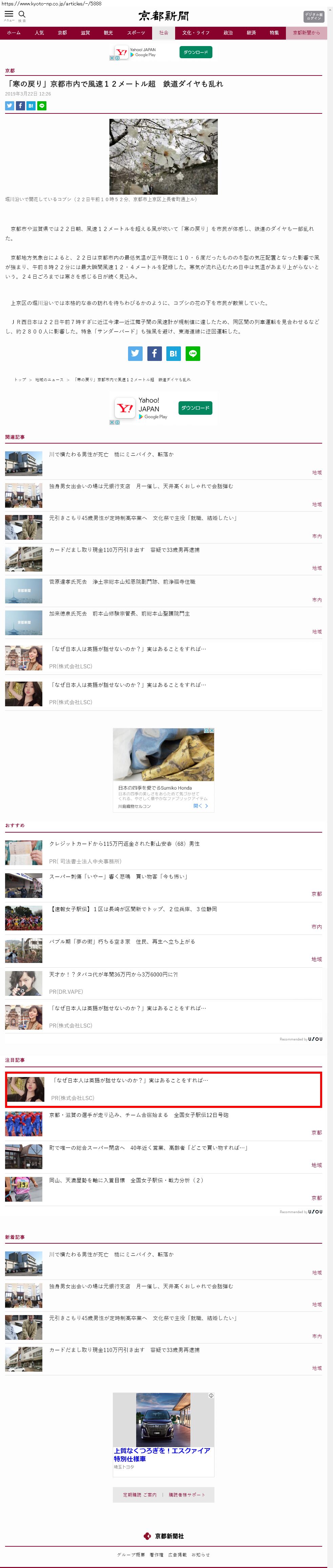Open 注目記事 PR item なぜ日本人は英語が話せないのか
Viewport: 333px width, 1568px height.
click(x=130, y=1080)
